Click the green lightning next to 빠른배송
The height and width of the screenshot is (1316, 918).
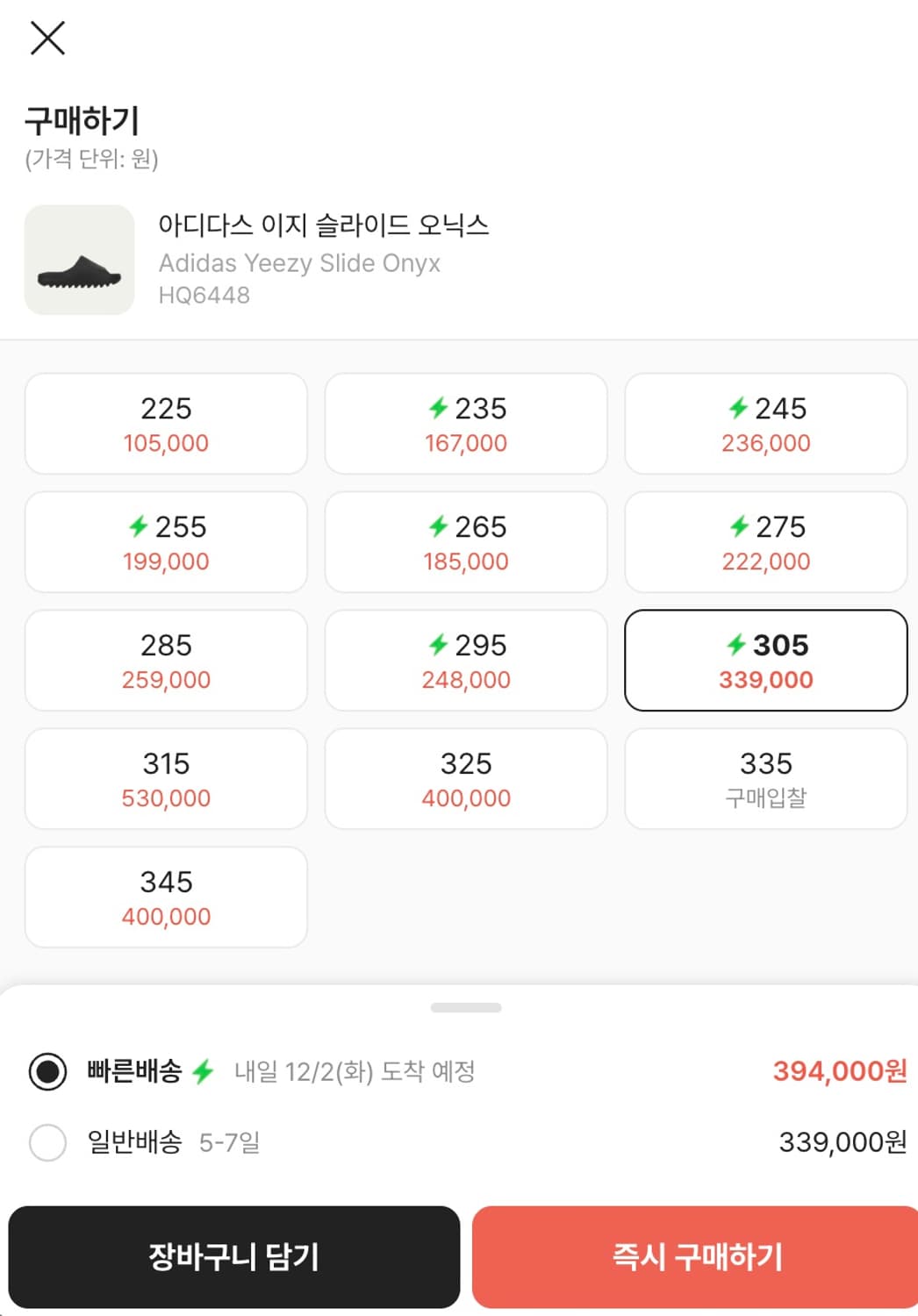pyautogui.click(x=203, y=1072)
